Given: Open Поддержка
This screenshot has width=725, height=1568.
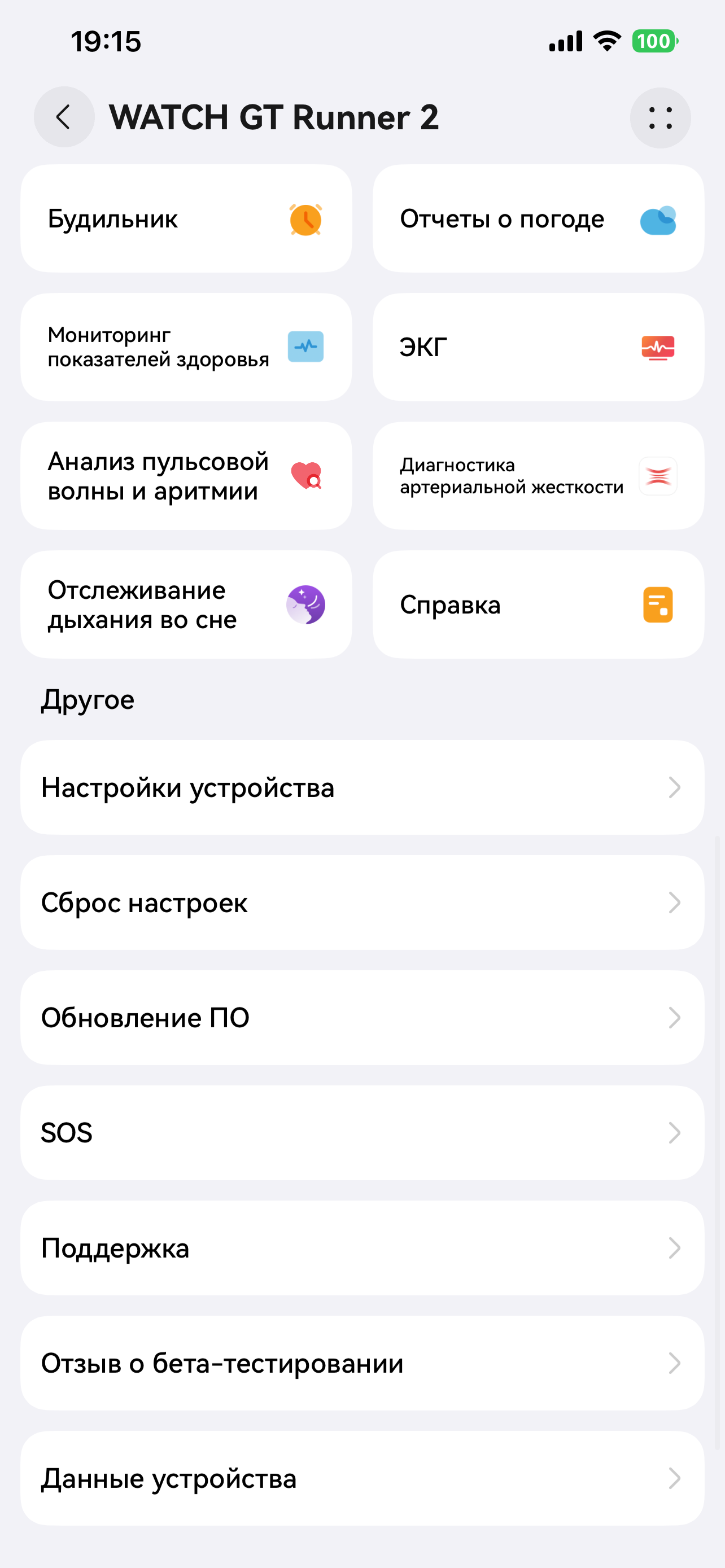Looking at the screenshot, I should pyautogui.click(x=362, y=1248).
